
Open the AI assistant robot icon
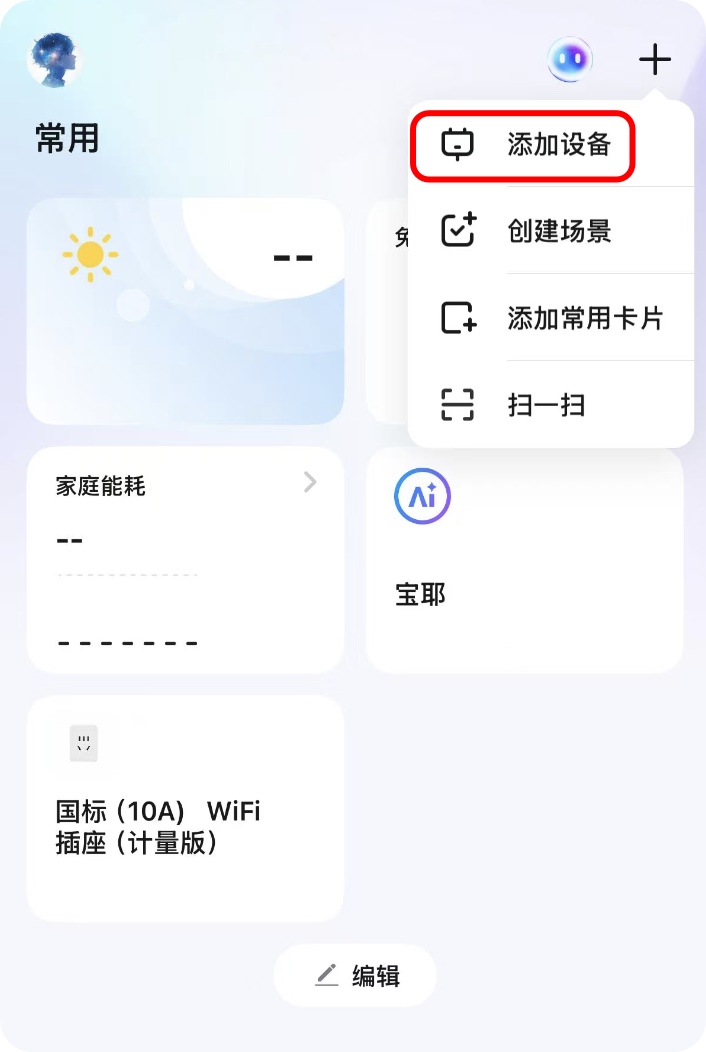[570, 60]
